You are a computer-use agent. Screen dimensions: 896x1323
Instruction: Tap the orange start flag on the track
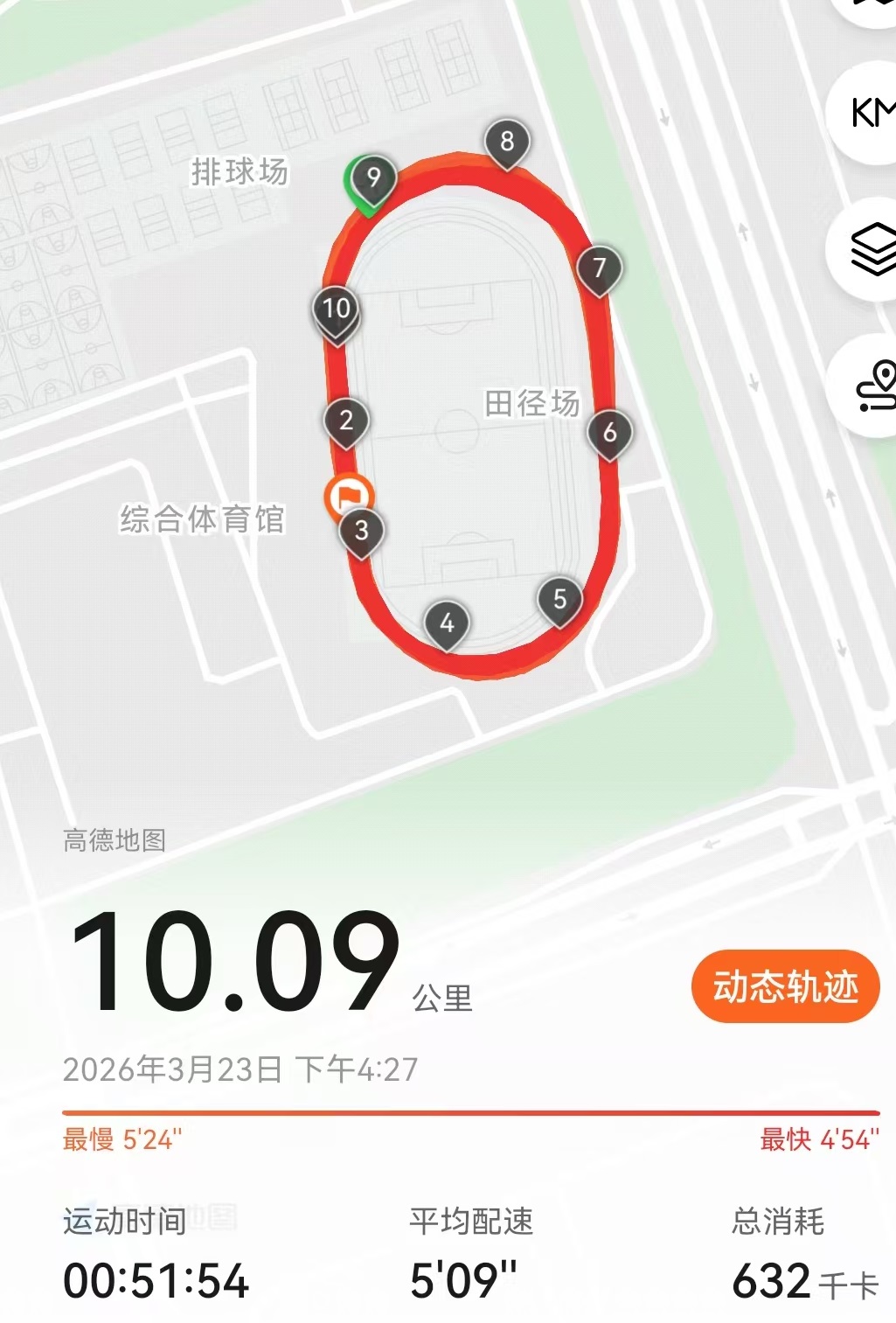(x=349, y=497)
